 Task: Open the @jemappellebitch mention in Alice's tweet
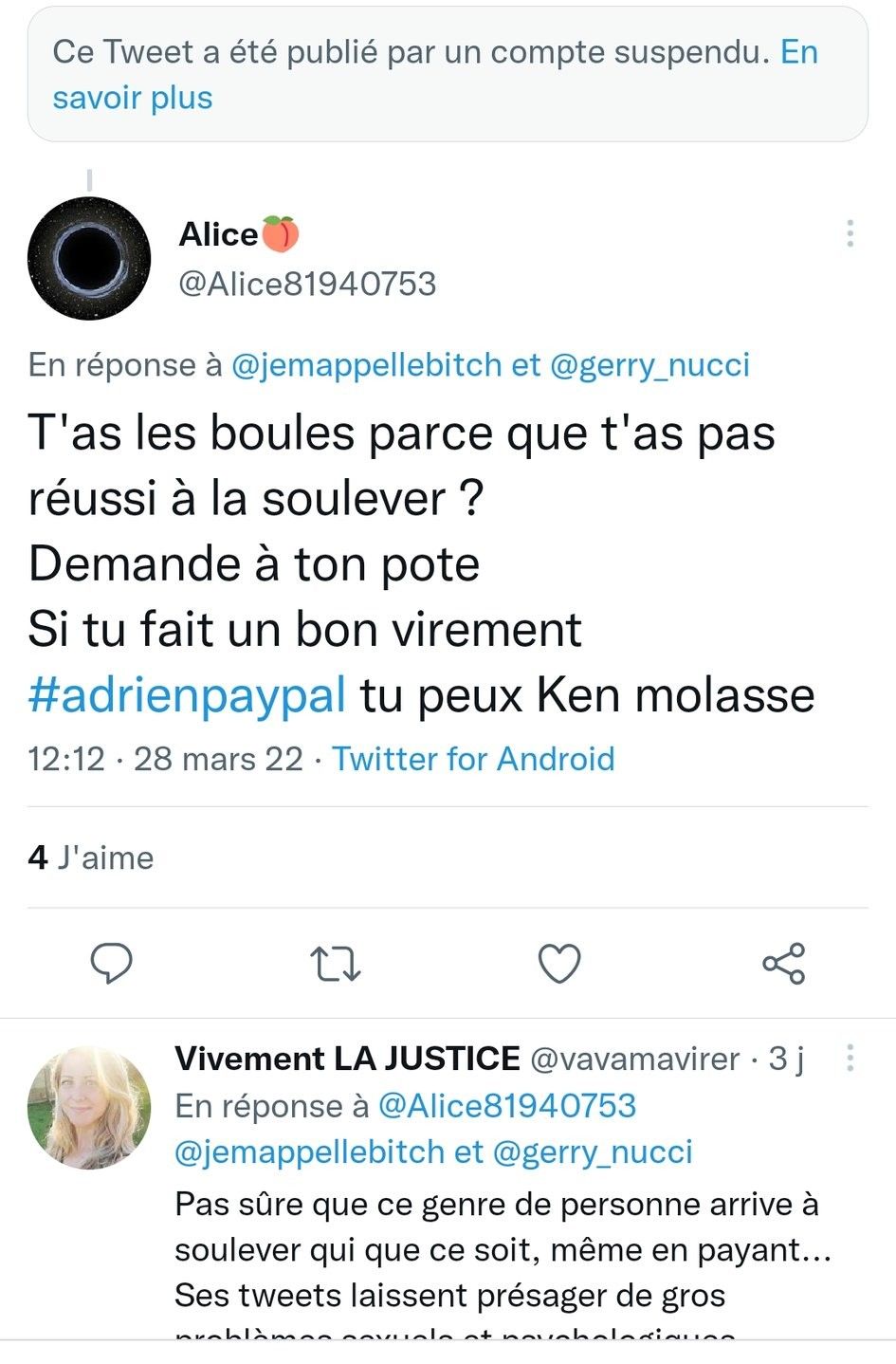tap(366, 365)
